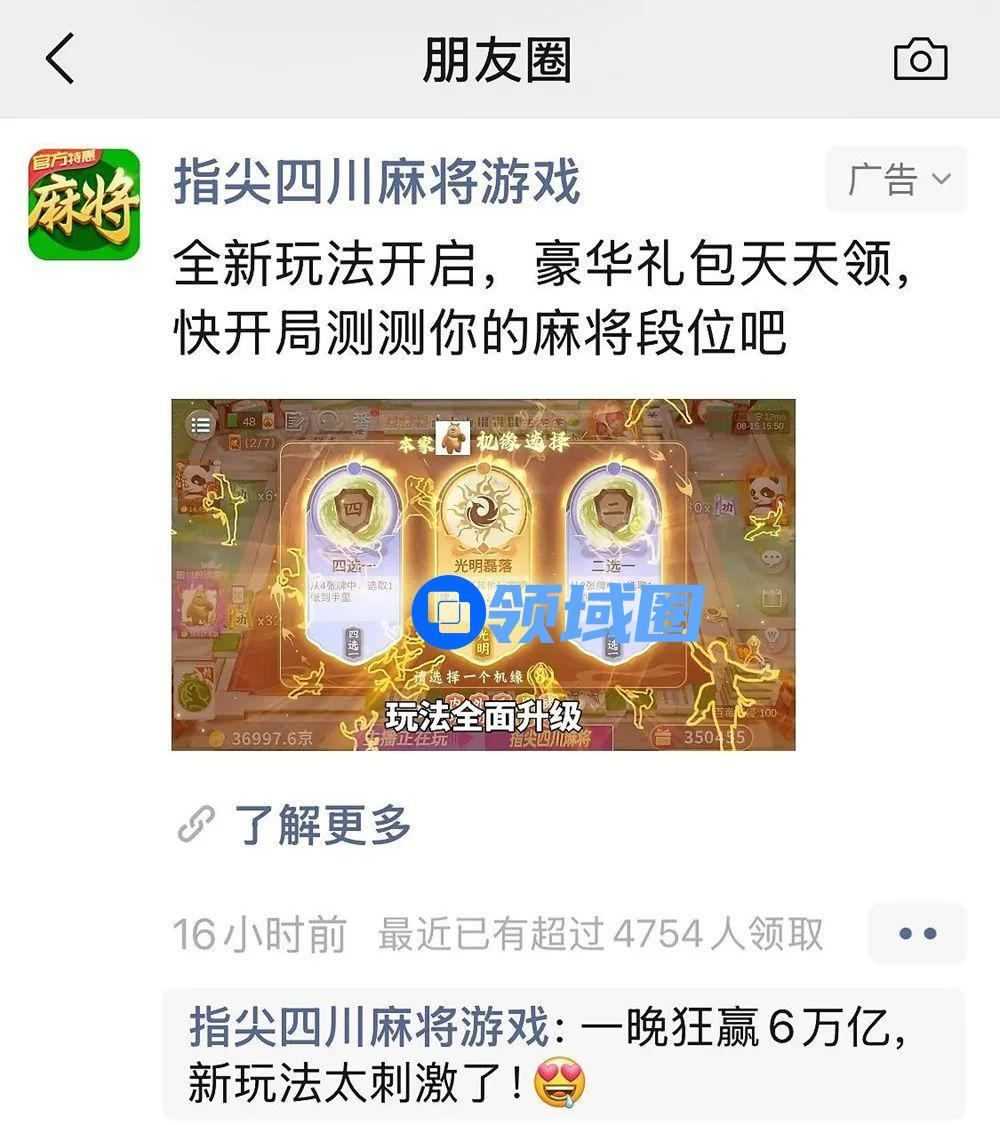The image size is (1000, 1125).
Task: Expand the 广告 dropdown
Action: coord(897,180)
